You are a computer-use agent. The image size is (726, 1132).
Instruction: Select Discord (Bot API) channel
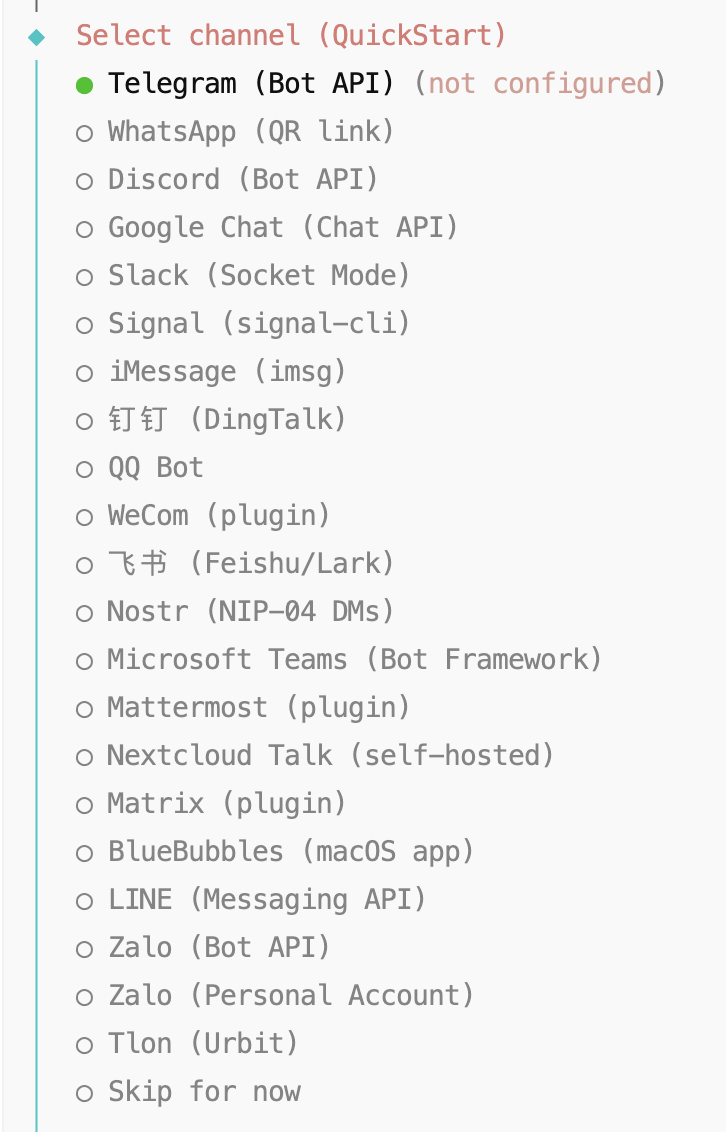pyautogui.click(x=243, y=180)
